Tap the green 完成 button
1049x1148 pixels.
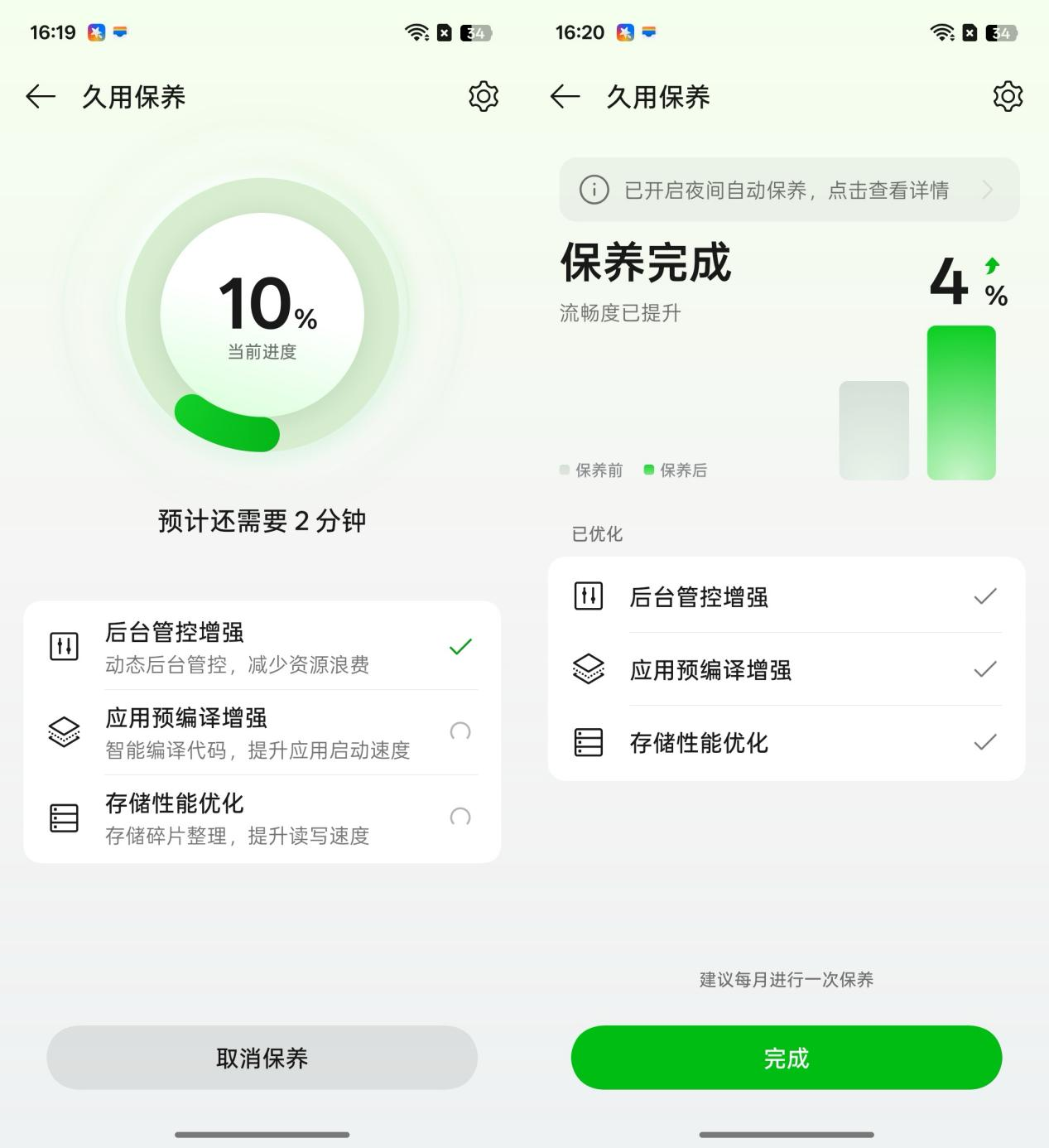click(x=787, y=1058)
